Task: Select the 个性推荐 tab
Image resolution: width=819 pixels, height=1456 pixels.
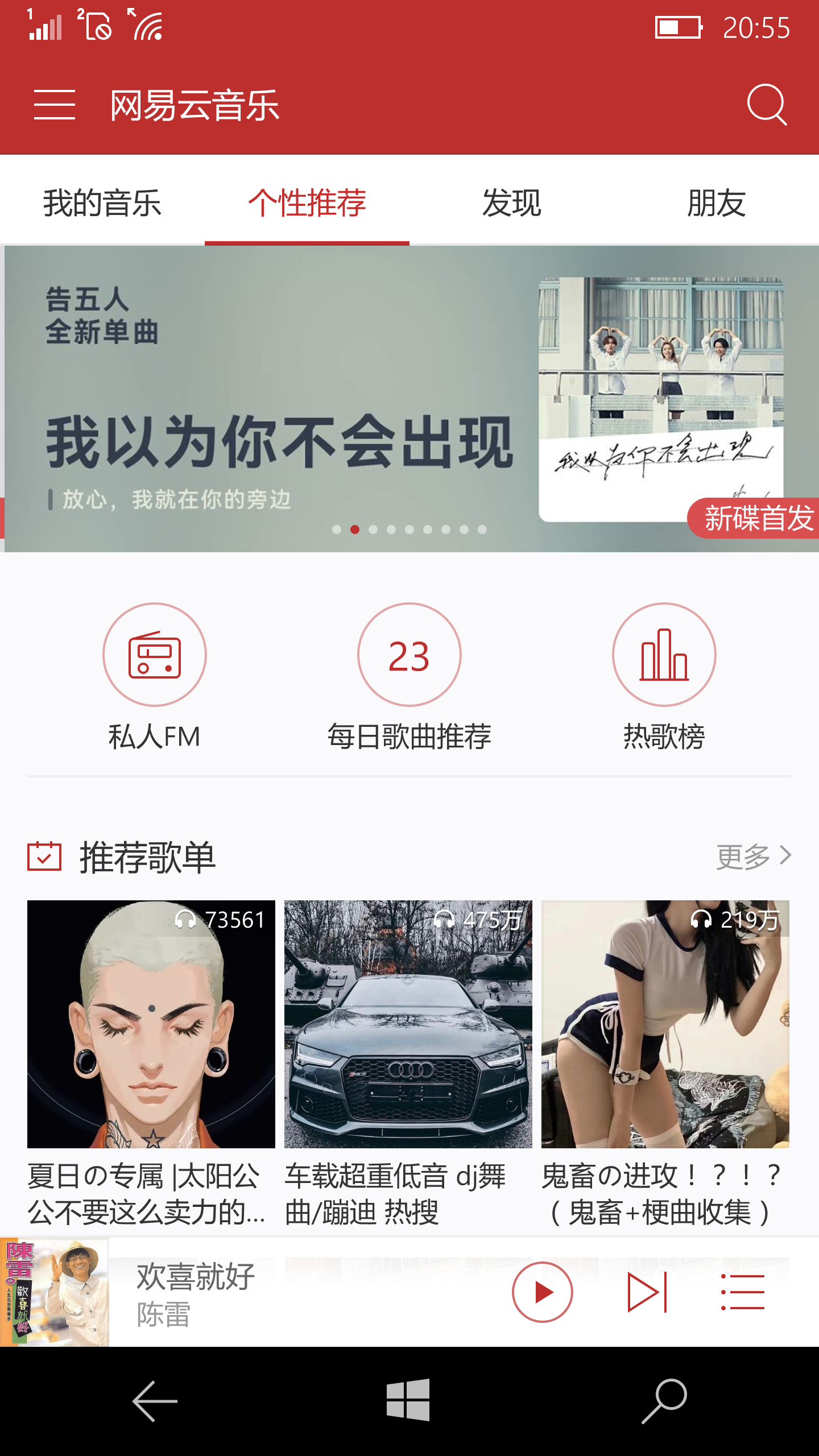Action: pos(307,203)
